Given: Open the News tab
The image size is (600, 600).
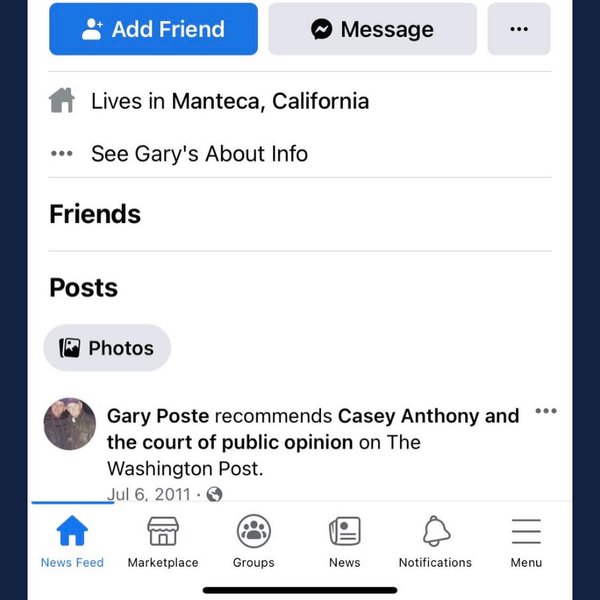Looking at the screenshot, I should point(345,542).
